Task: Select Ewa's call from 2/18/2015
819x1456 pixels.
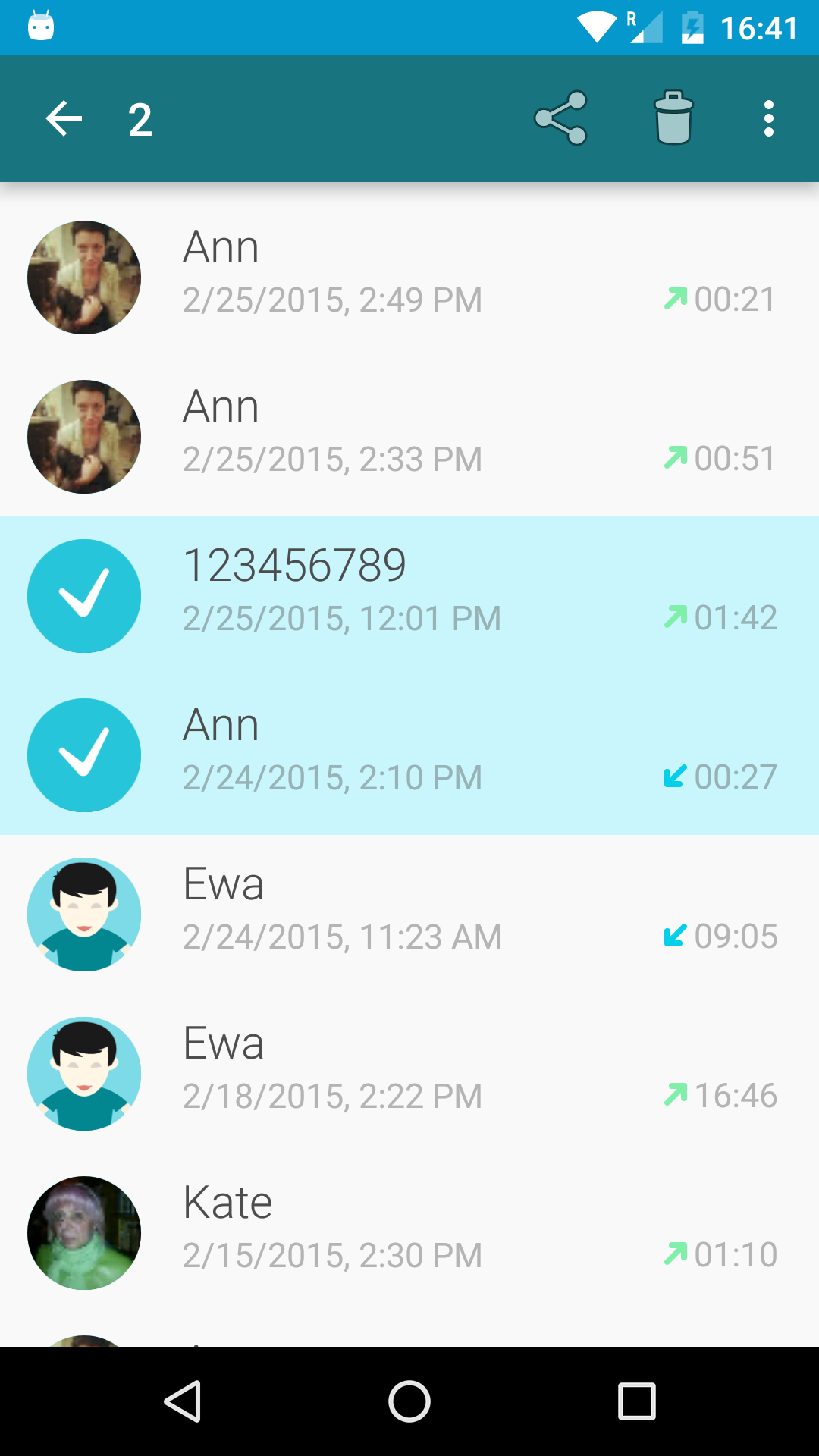Action: (x=409, y=1074)
